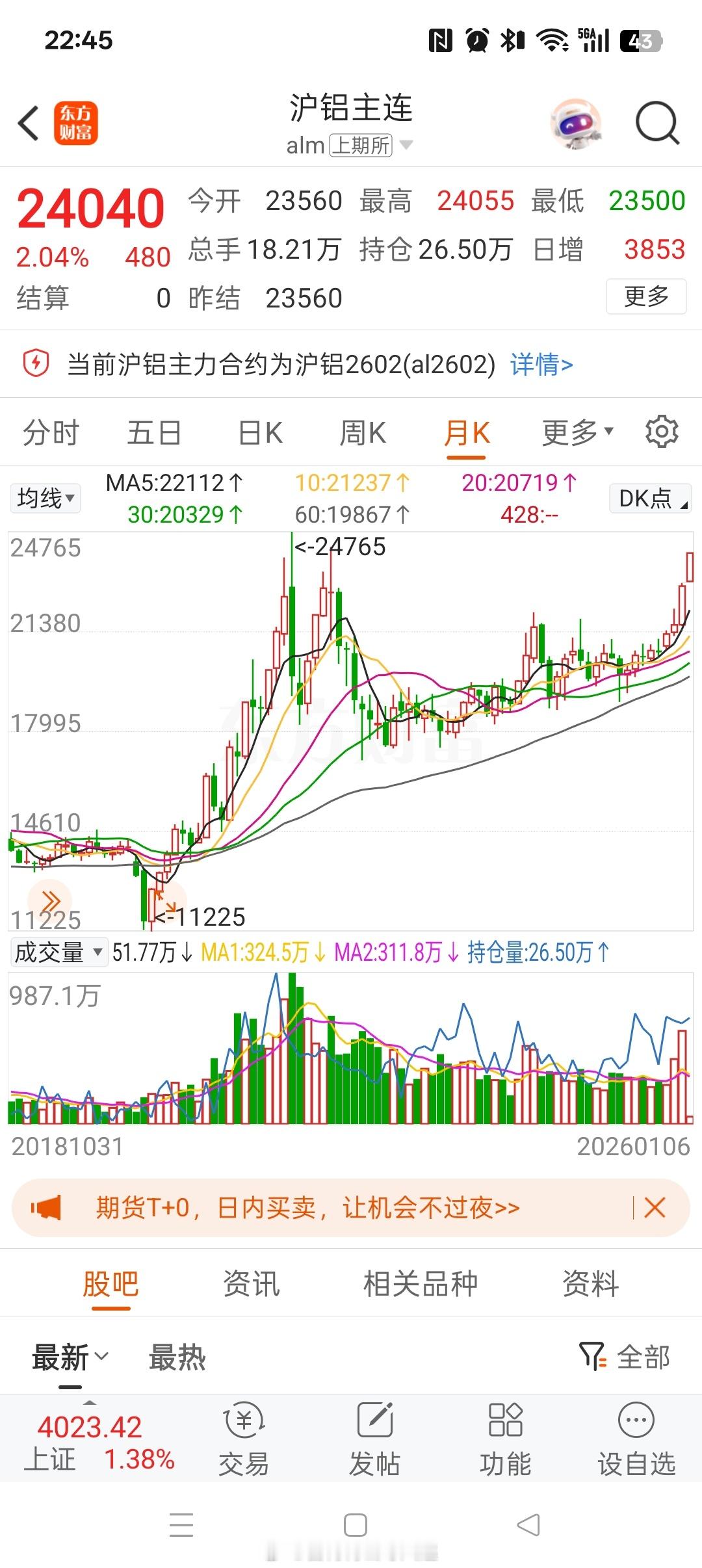
Task: Open the DK点 indicator dropdown
Action: 649,497
